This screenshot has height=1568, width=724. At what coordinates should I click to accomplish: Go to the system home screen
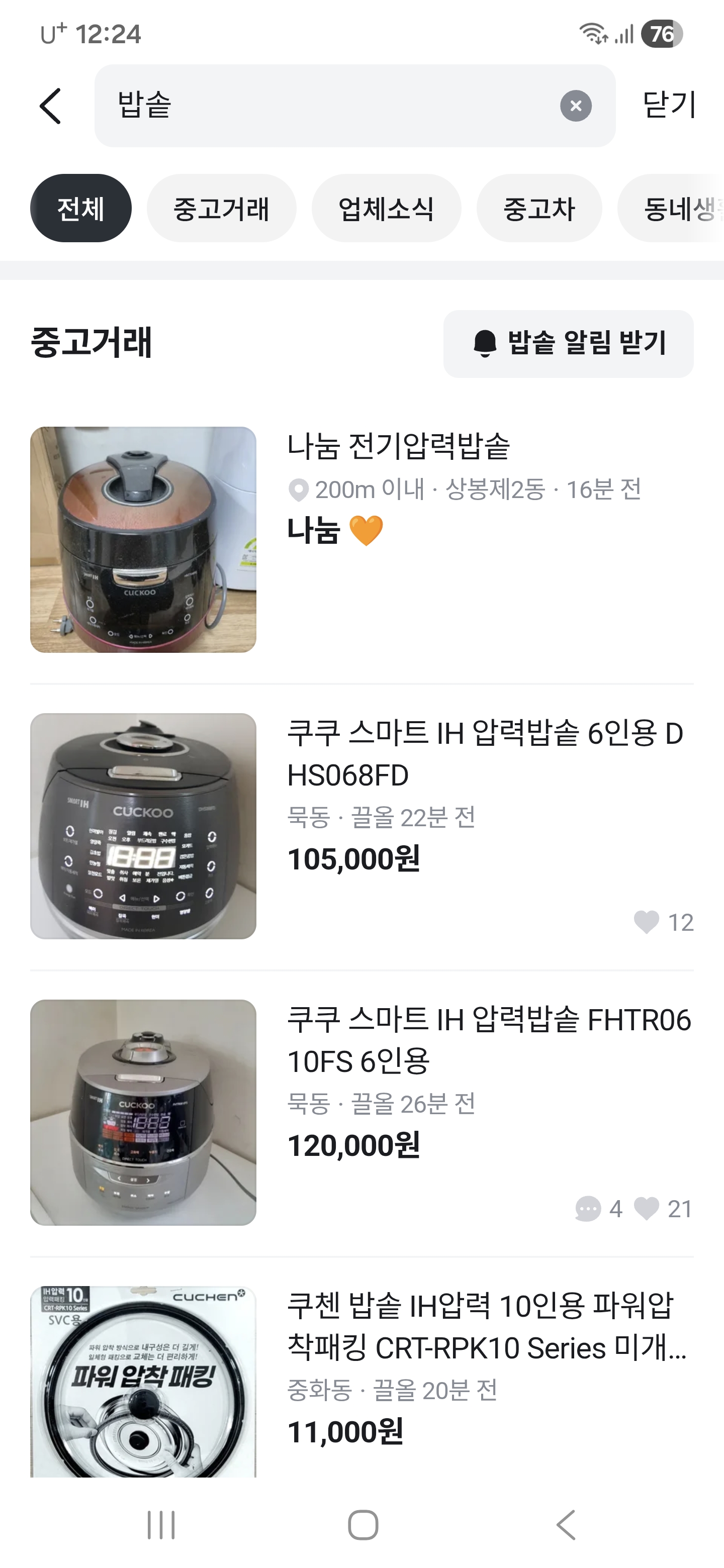(363, 1525)
